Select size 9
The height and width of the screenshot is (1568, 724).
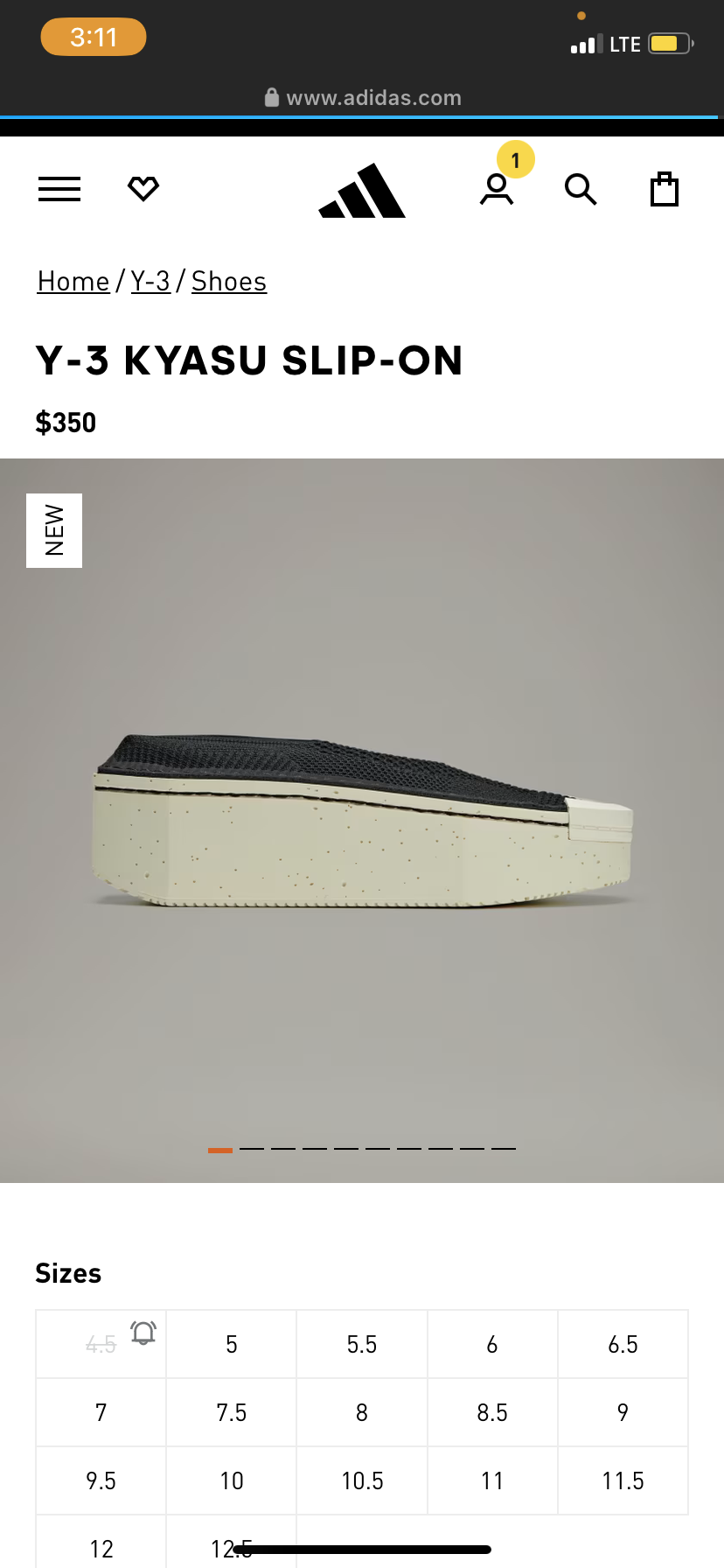[623, 1412]
